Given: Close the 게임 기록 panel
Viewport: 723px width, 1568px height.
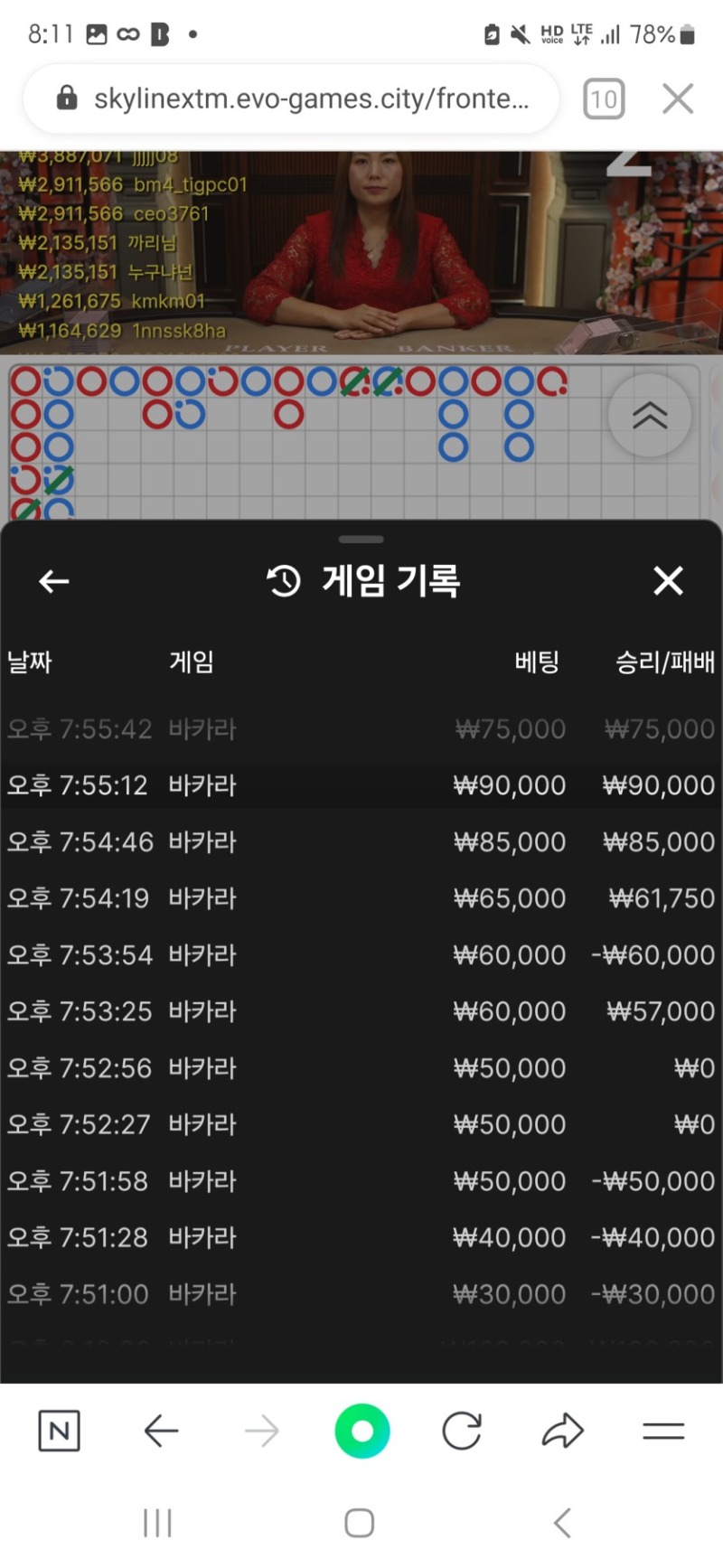Looking at the screenshot, I should [x=668, y=581].
